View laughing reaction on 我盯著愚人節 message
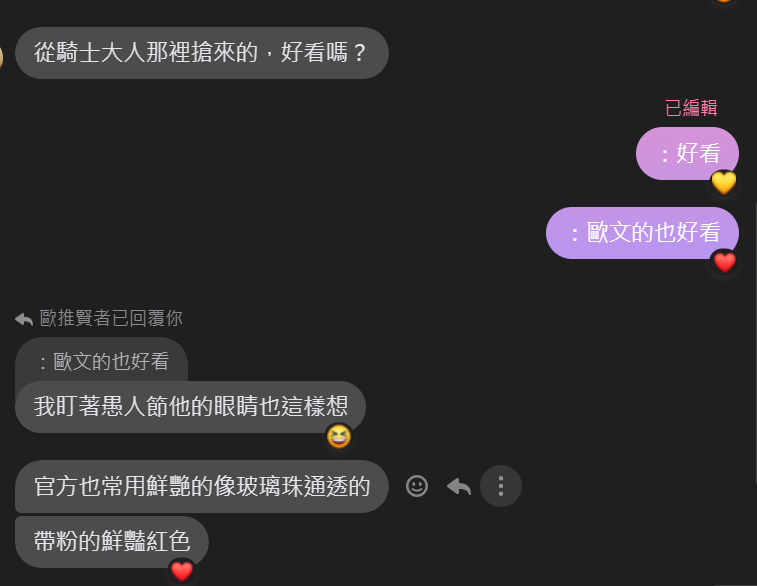This screenshot has height=586, width=757. [x=339, y=436]
